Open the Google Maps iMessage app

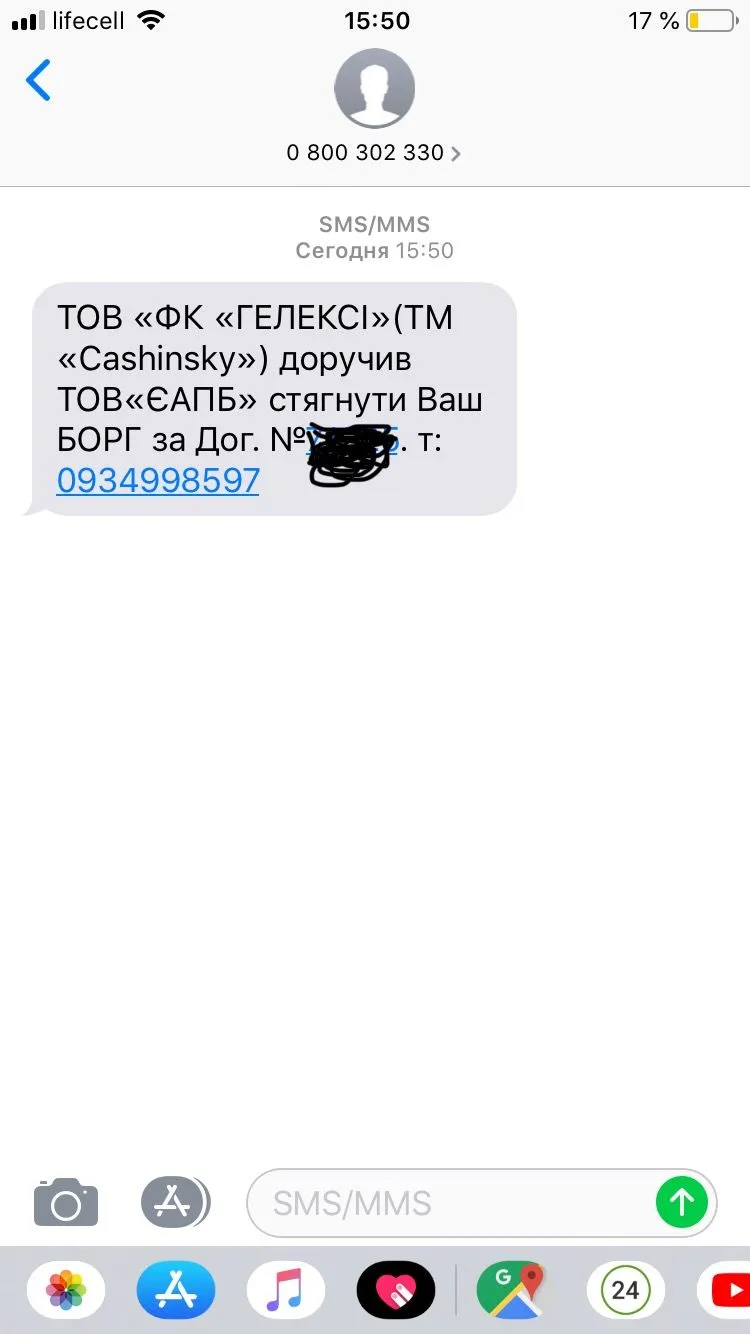click(x=515, y=1290)
